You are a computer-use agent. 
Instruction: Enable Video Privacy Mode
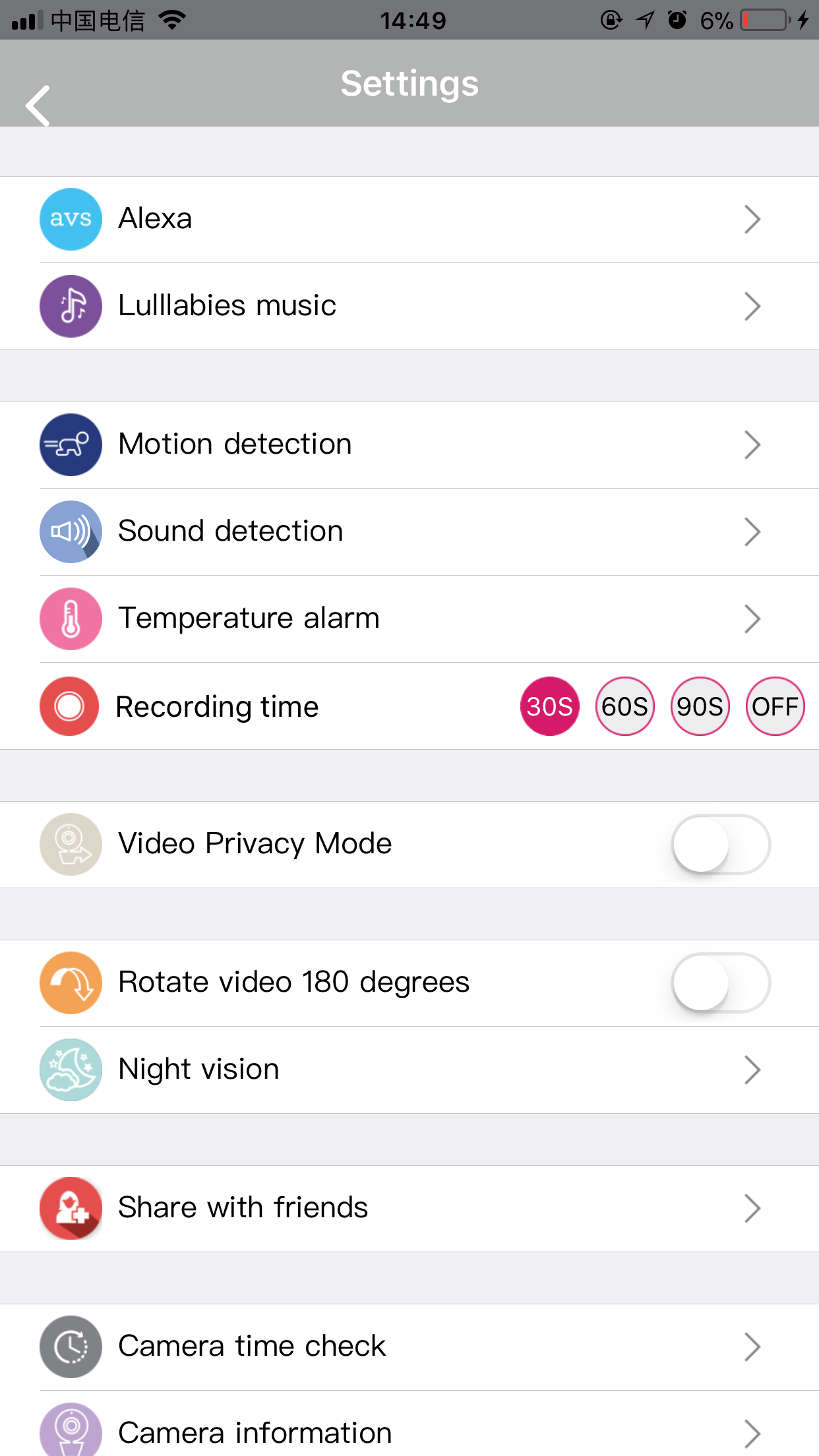click(x=720, y=844)
